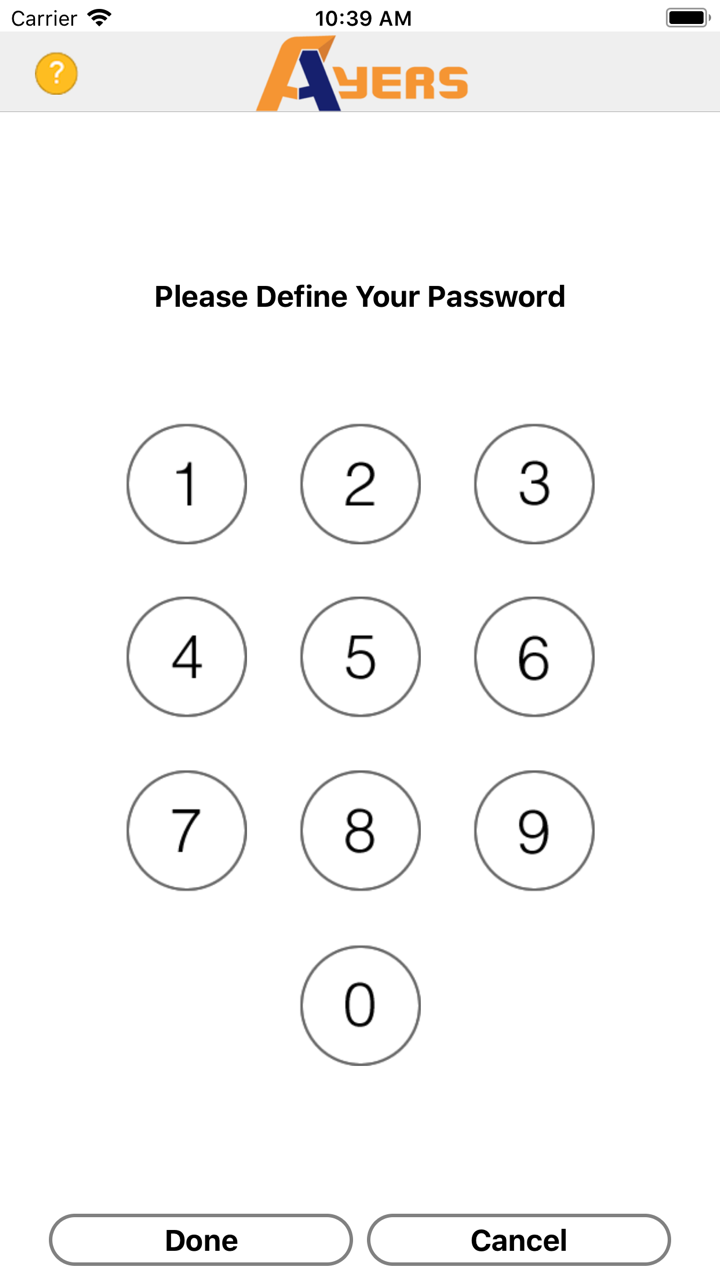Select digit 9 on the keypad
720x1280 pixels.
click(534, 830)
